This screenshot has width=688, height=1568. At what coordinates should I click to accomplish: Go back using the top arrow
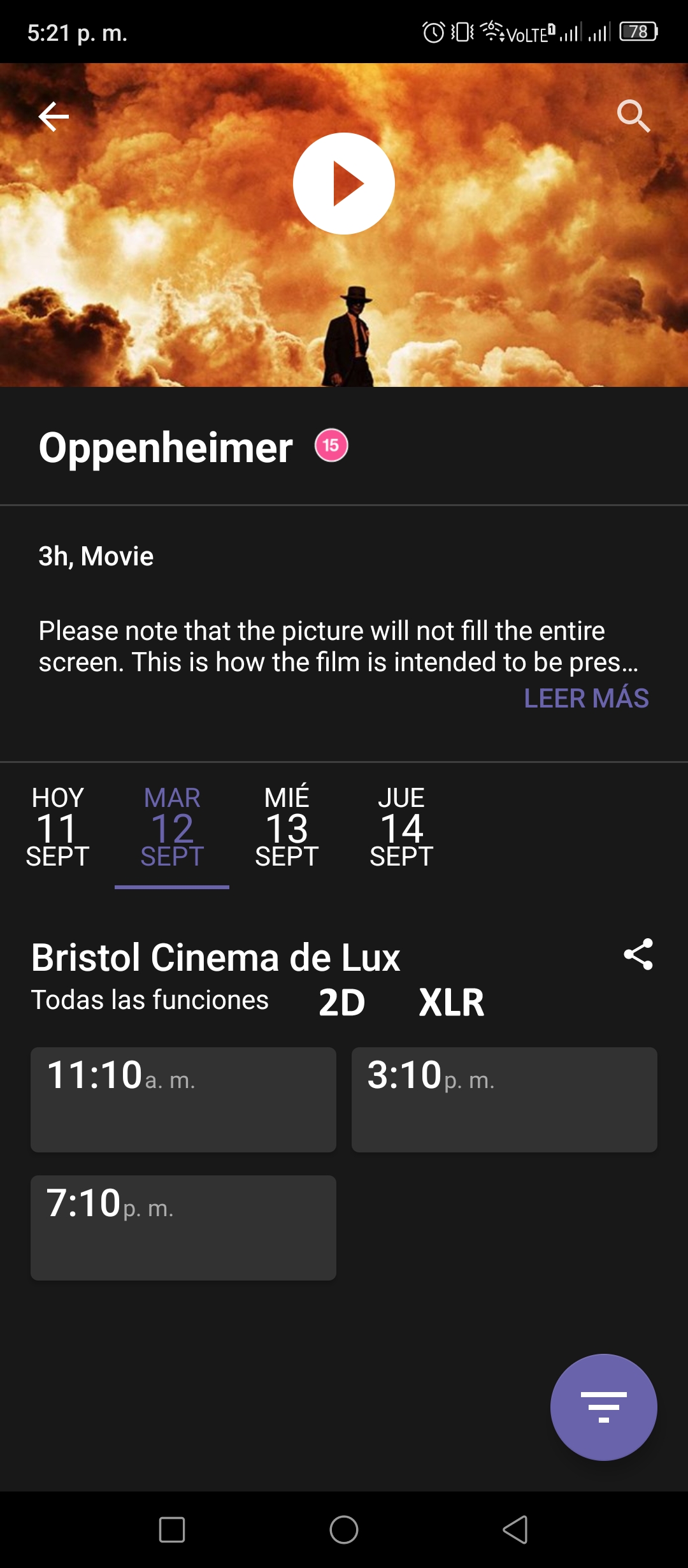pyautogui.click(x=54, y=117)
